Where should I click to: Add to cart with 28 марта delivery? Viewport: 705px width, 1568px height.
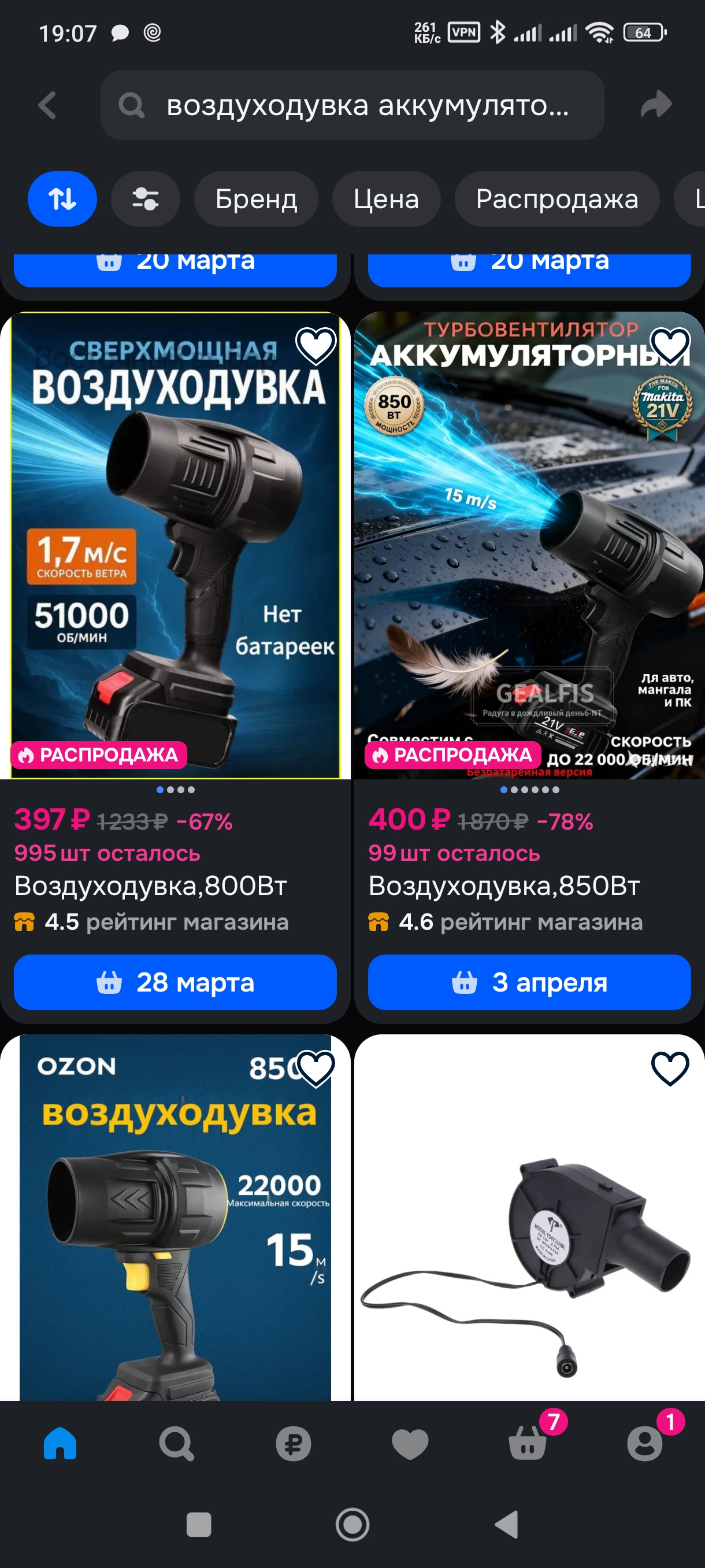tap(175, 982)
